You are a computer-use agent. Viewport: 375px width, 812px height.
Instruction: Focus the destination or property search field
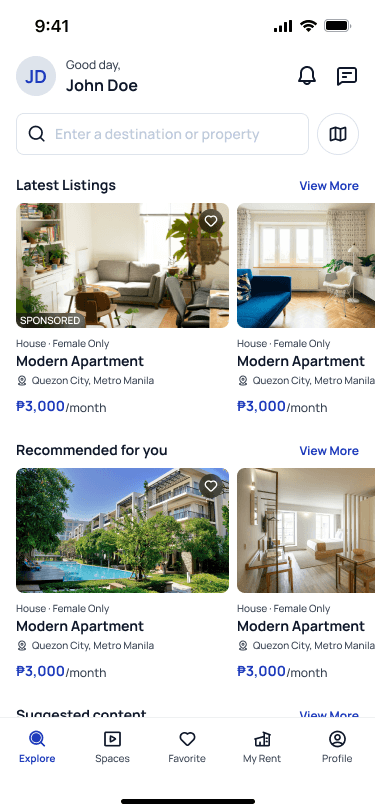[x=162, y=134]
